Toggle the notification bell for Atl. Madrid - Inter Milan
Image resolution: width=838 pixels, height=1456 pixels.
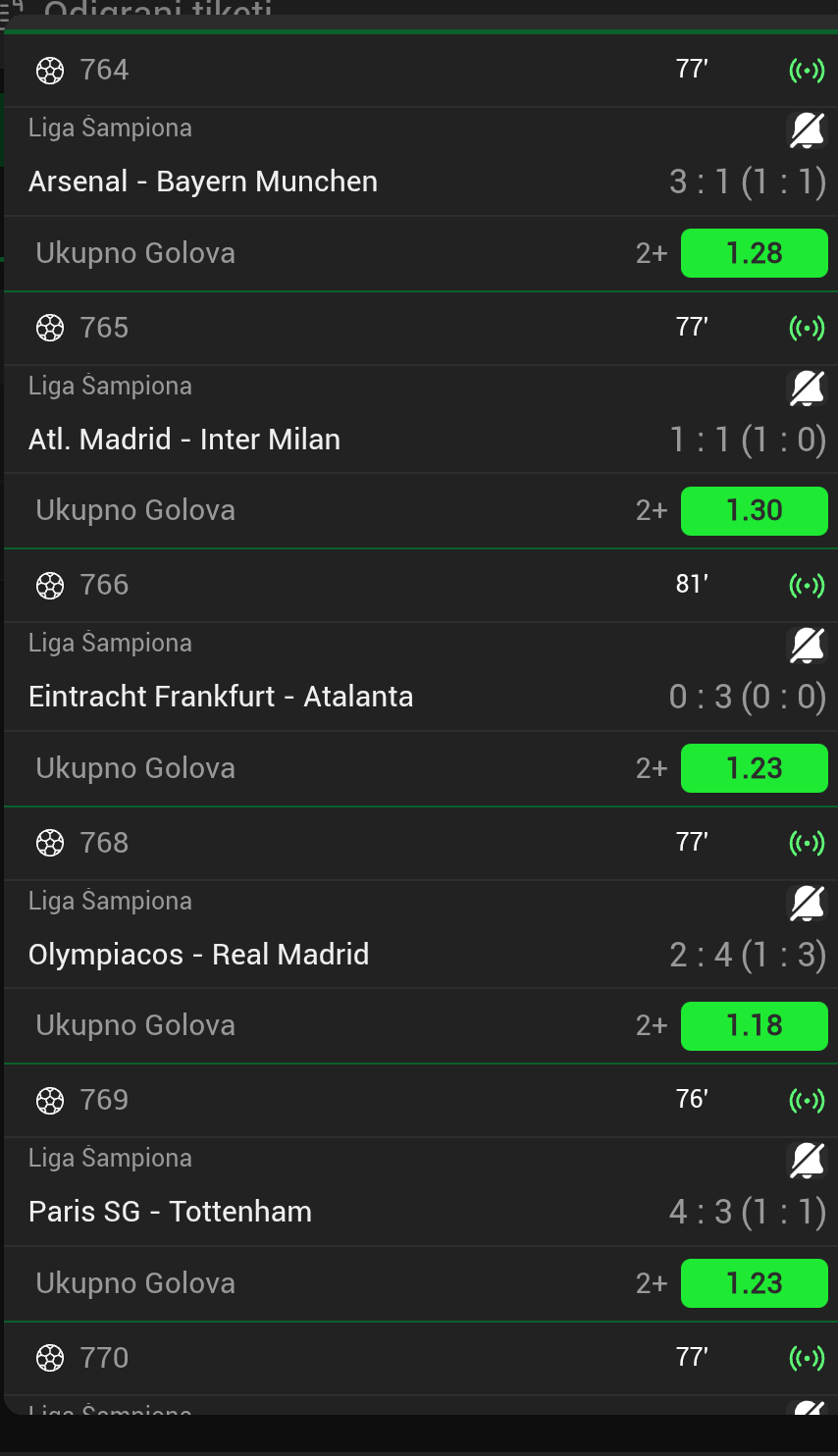(x=807, y=388)
